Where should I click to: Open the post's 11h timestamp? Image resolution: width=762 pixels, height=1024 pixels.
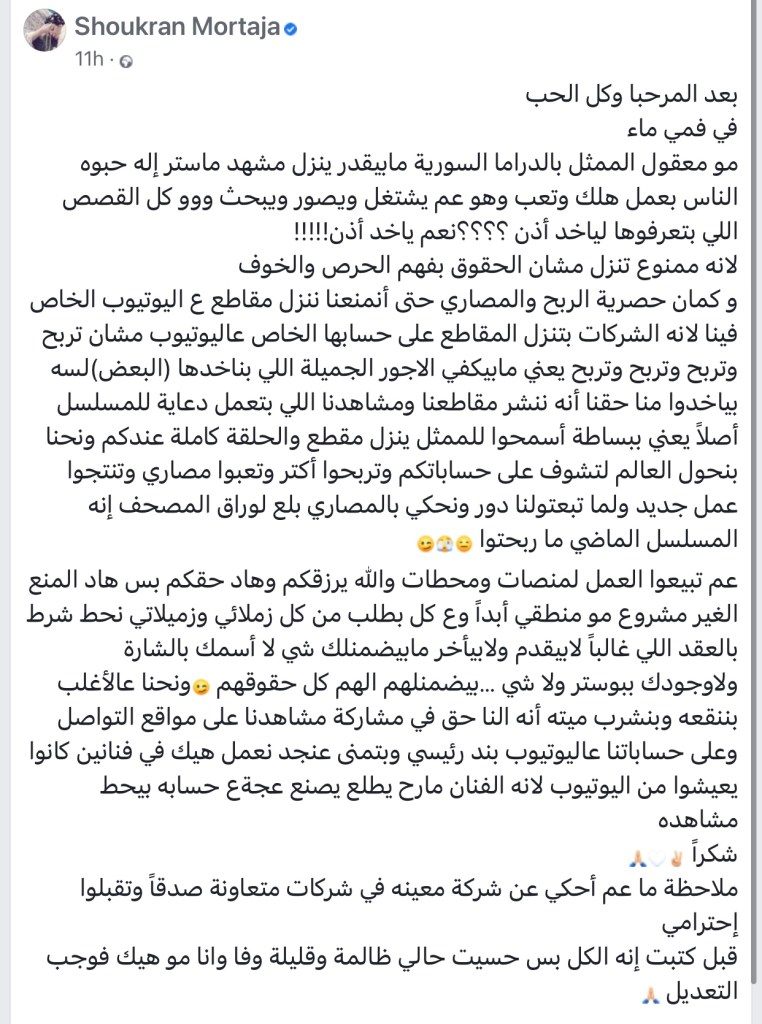(88, 59)
